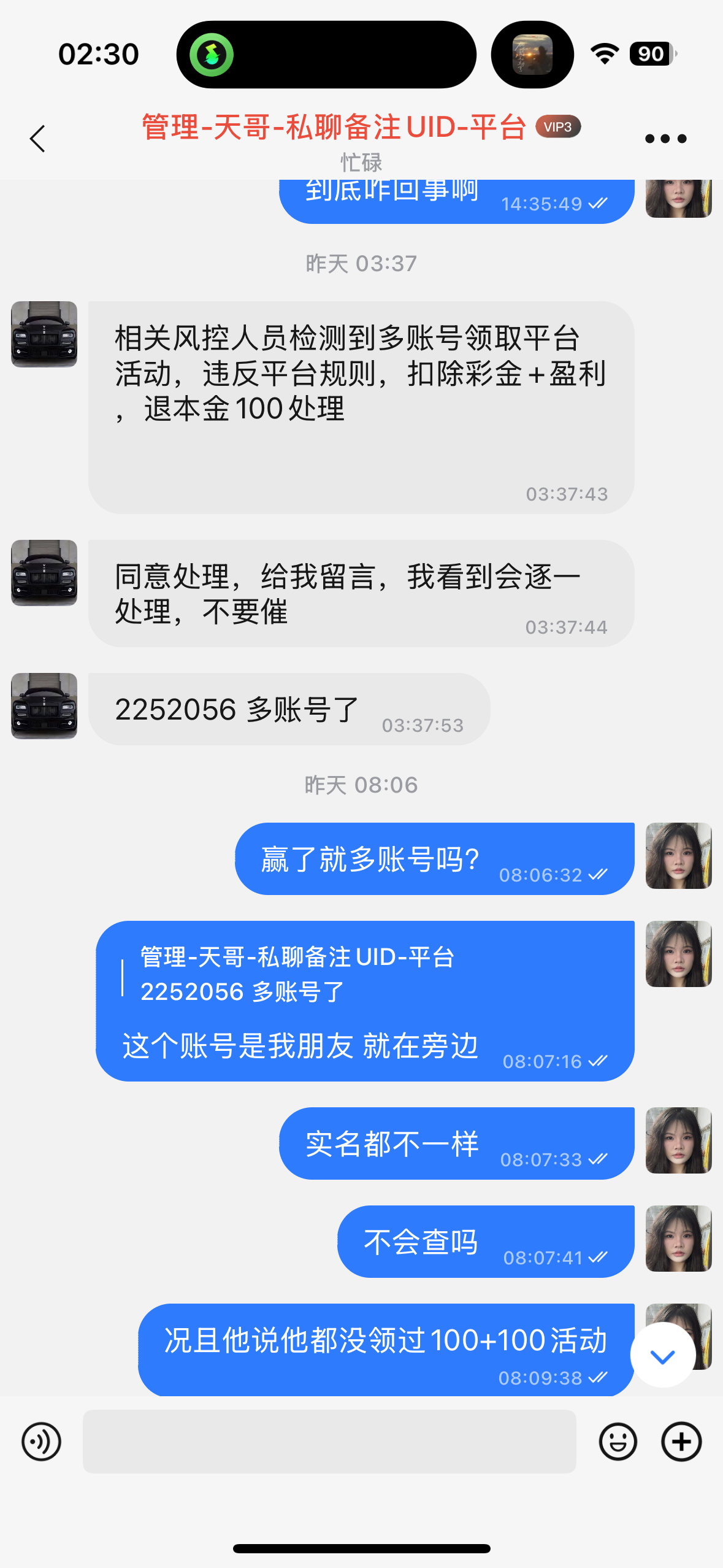The width and height of the screenshot is (723, 1568).
Task: Focus the message text field
Action: pos(329,1442)
